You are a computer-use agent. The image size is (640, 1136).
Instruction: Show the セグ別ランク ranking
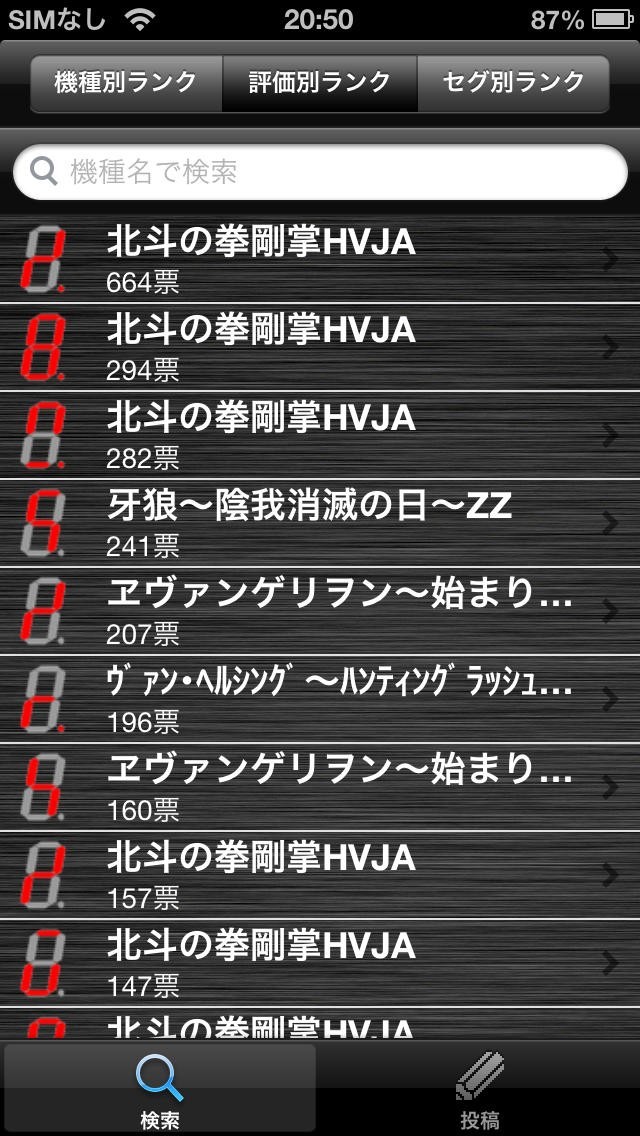click(513, 83)
